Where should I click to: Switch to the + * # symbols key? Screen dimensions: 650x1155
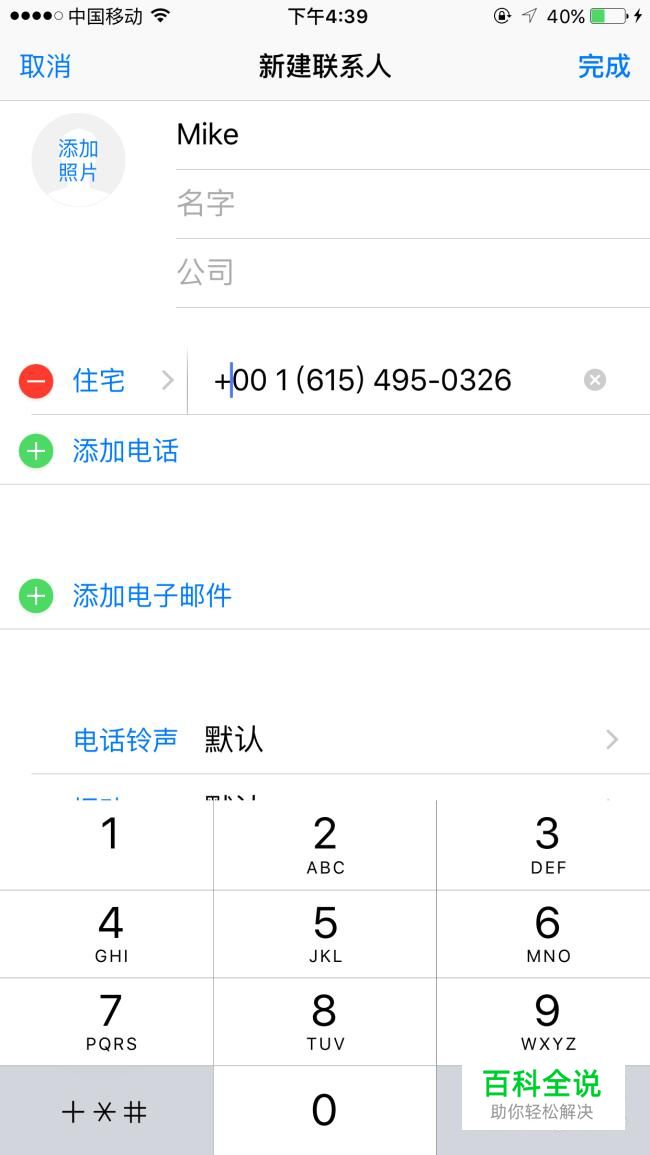[107, 1111]
